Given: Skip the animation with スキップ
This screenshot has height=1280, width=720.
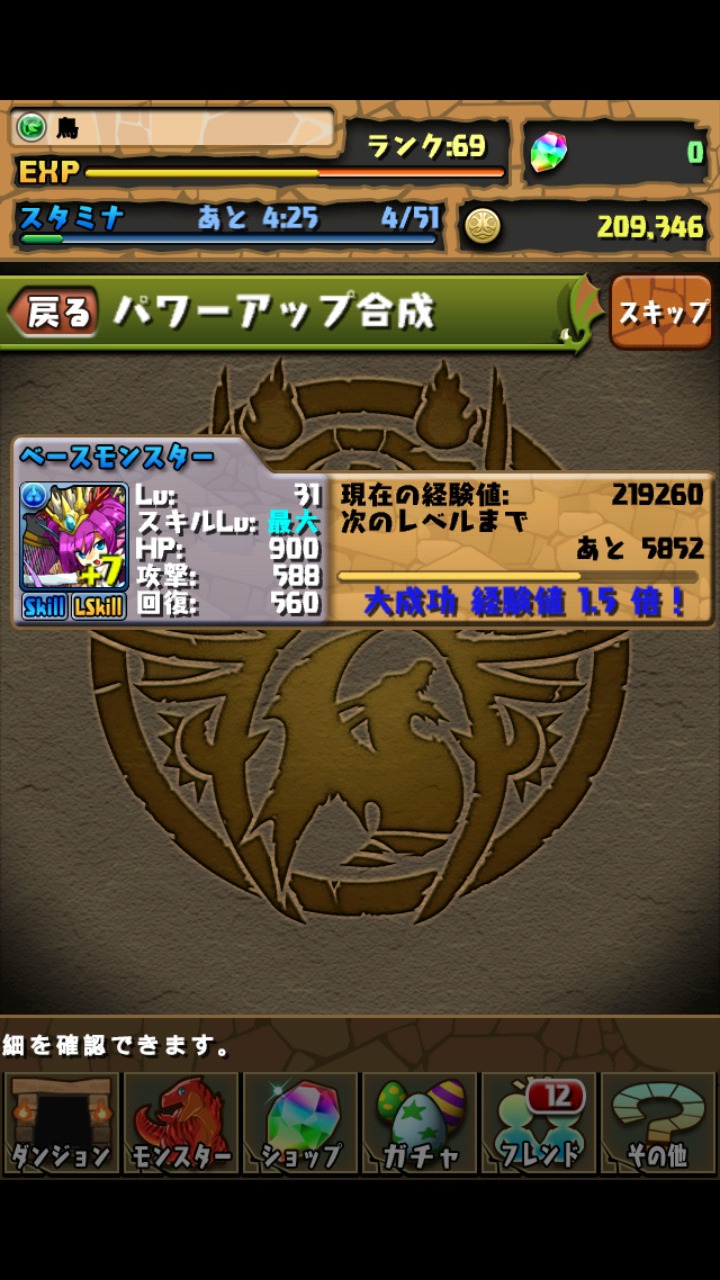Looking at the screenshot, I should [x=662, y=312].
